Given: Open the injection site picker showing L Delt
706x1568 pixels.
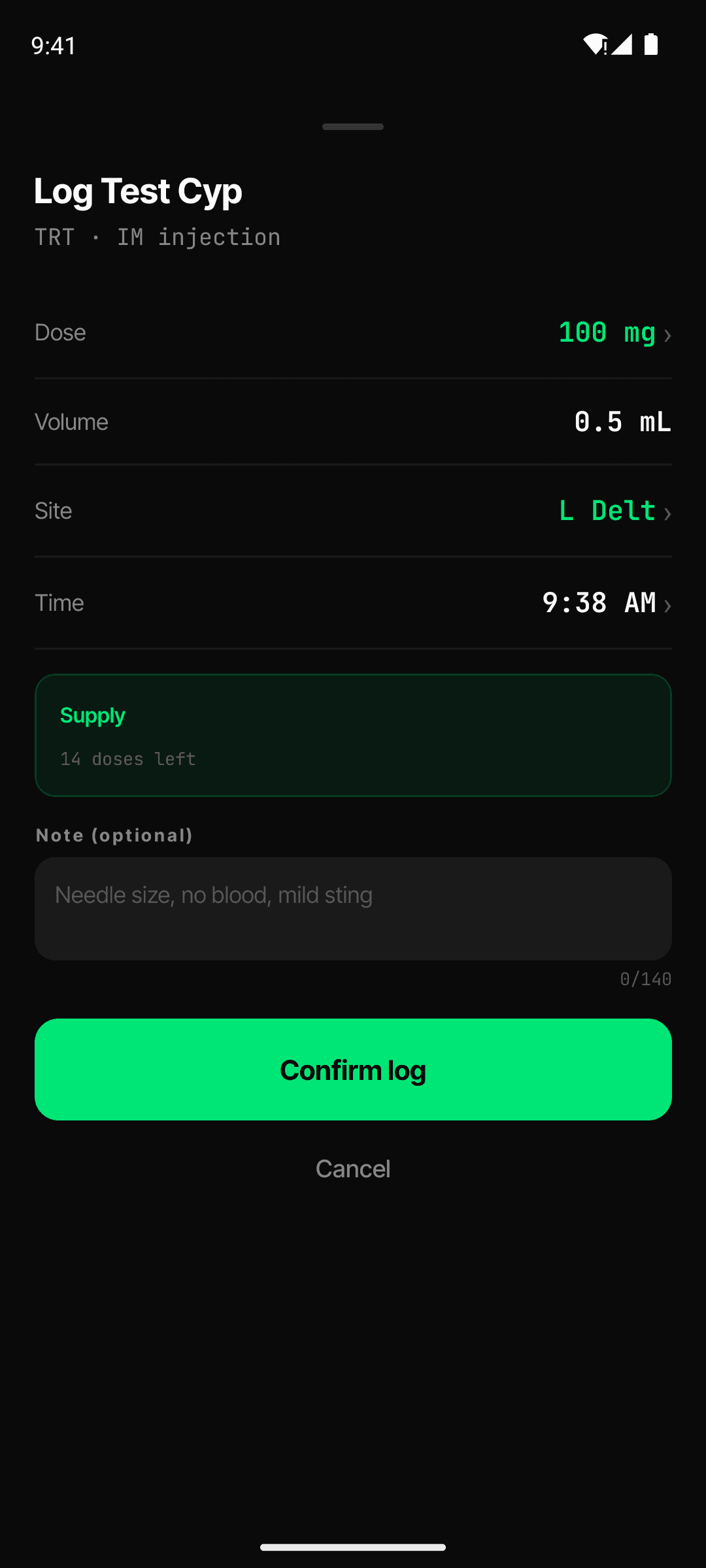Looking at the screenshot, I should [353, 511].
